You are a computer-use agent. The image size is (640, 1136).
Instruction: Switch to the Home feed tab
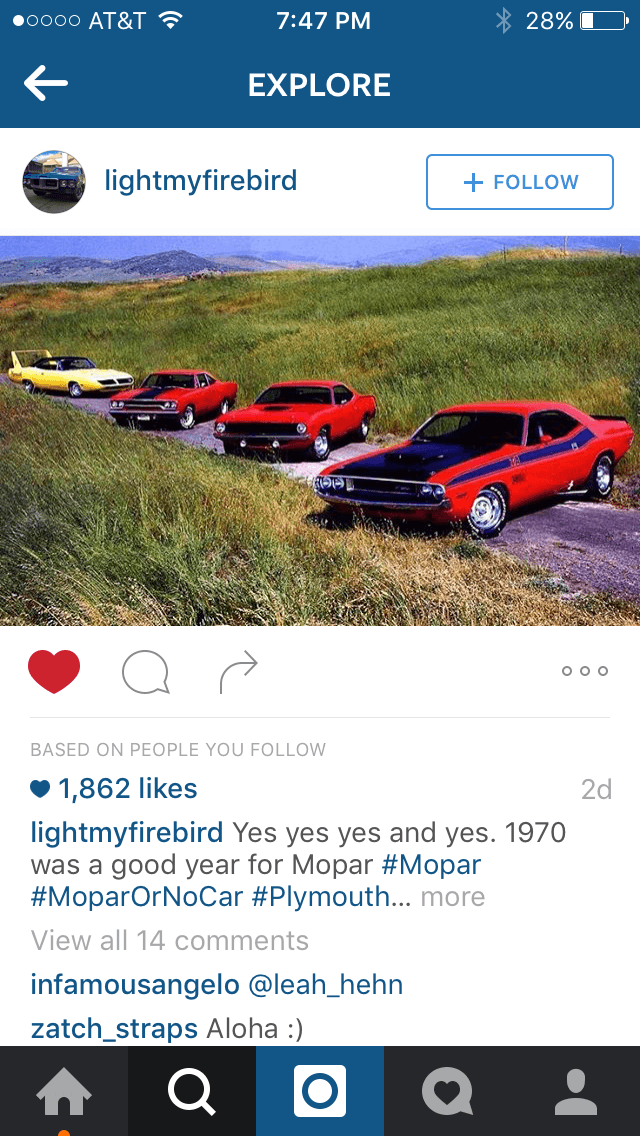[x=64, y=1092]
